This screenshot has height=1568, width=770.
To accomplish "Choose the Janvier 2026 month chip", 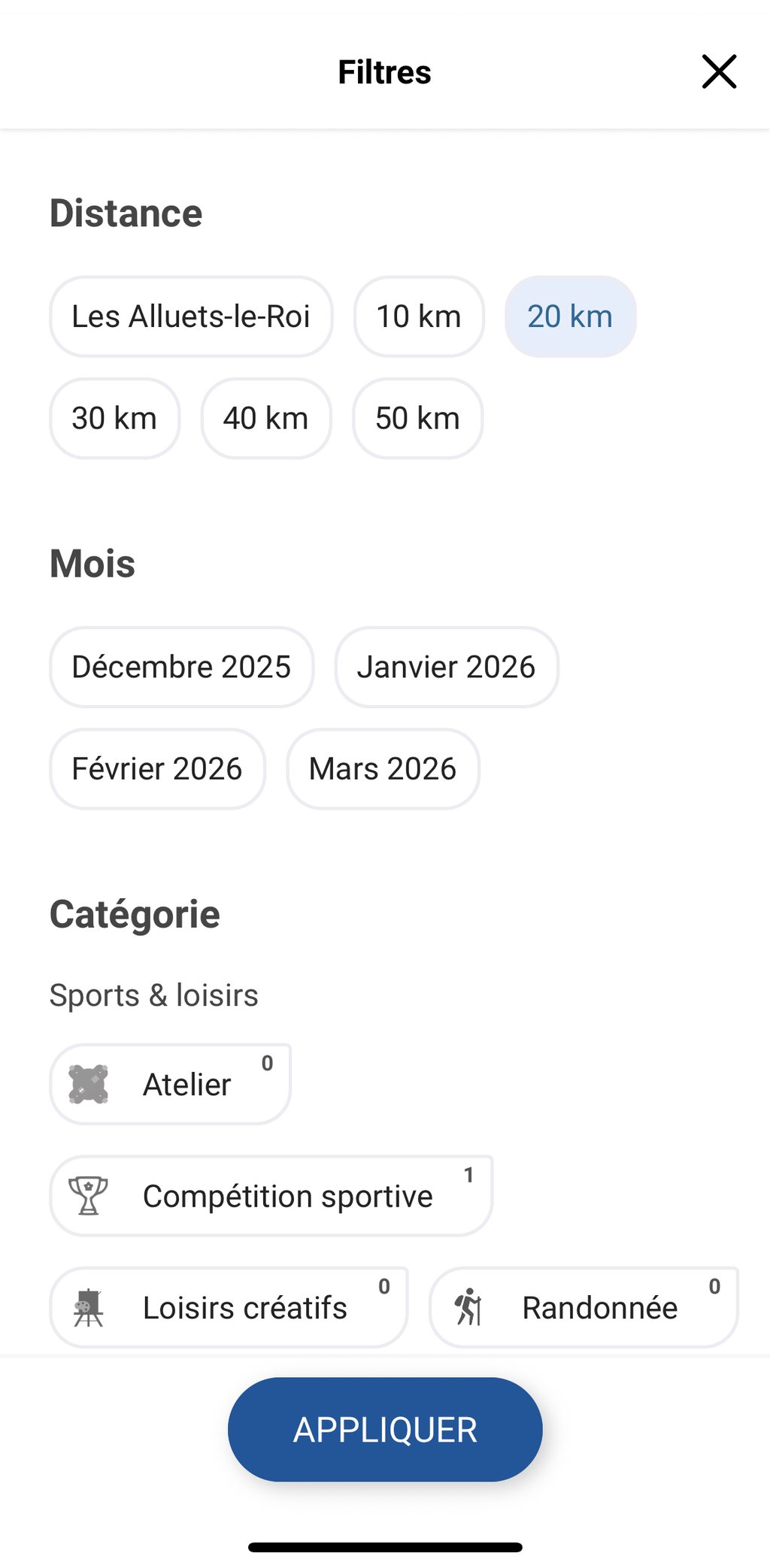I will point(446,667).
